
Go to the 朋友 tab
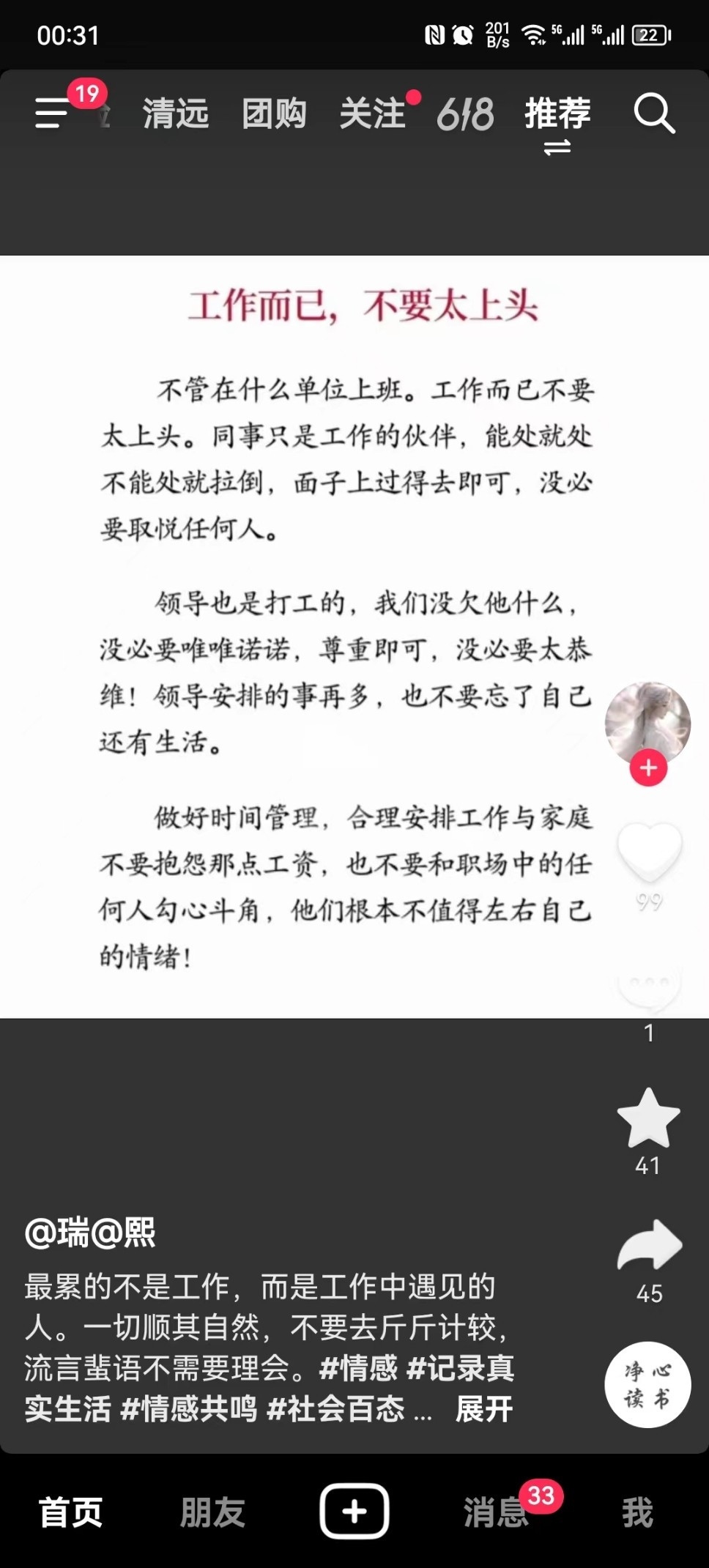tap(212, 1512)
